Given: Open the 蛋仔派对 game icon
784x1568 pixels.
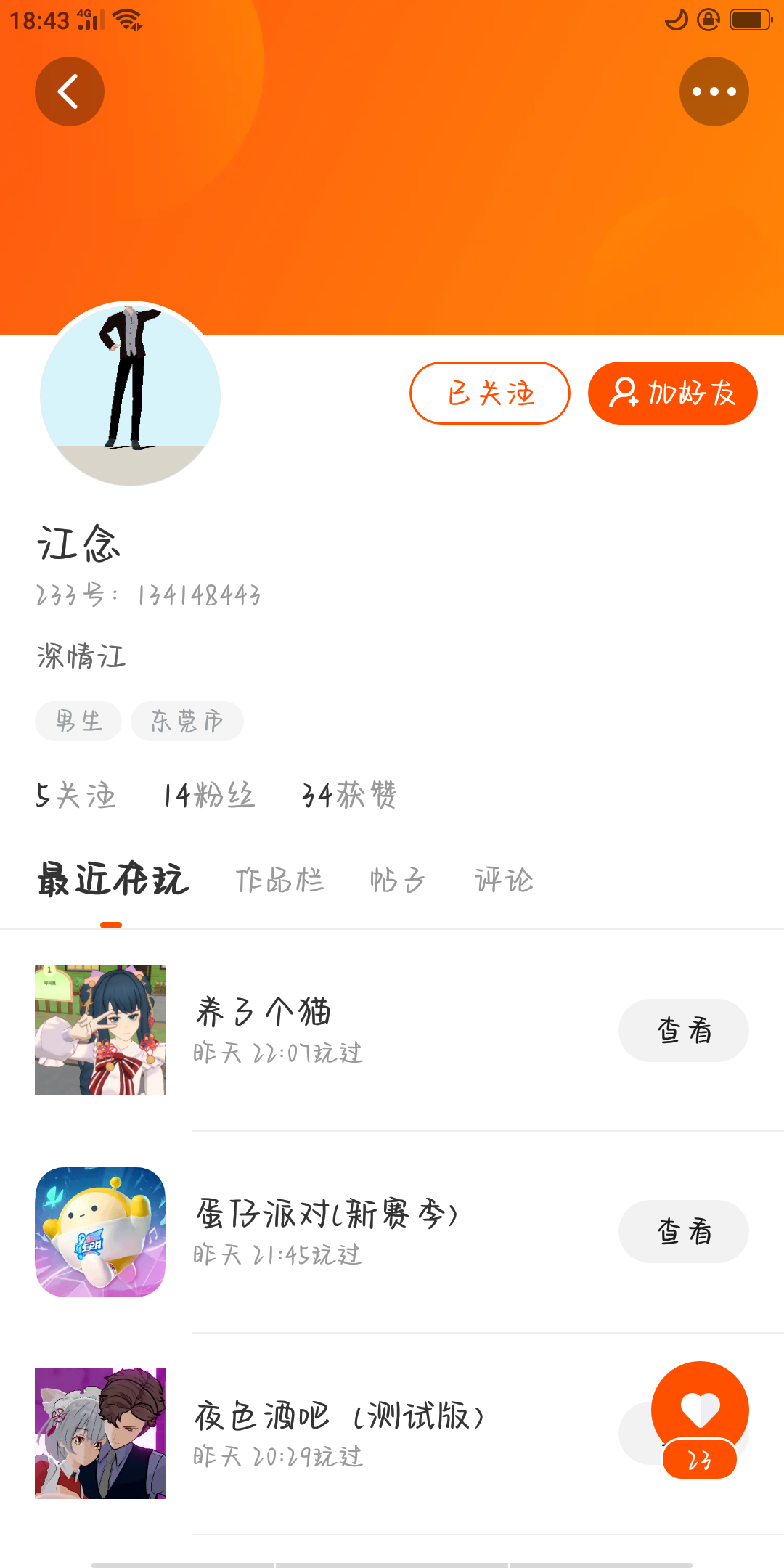Looking at the screenshot, I should pos(100,1231).
